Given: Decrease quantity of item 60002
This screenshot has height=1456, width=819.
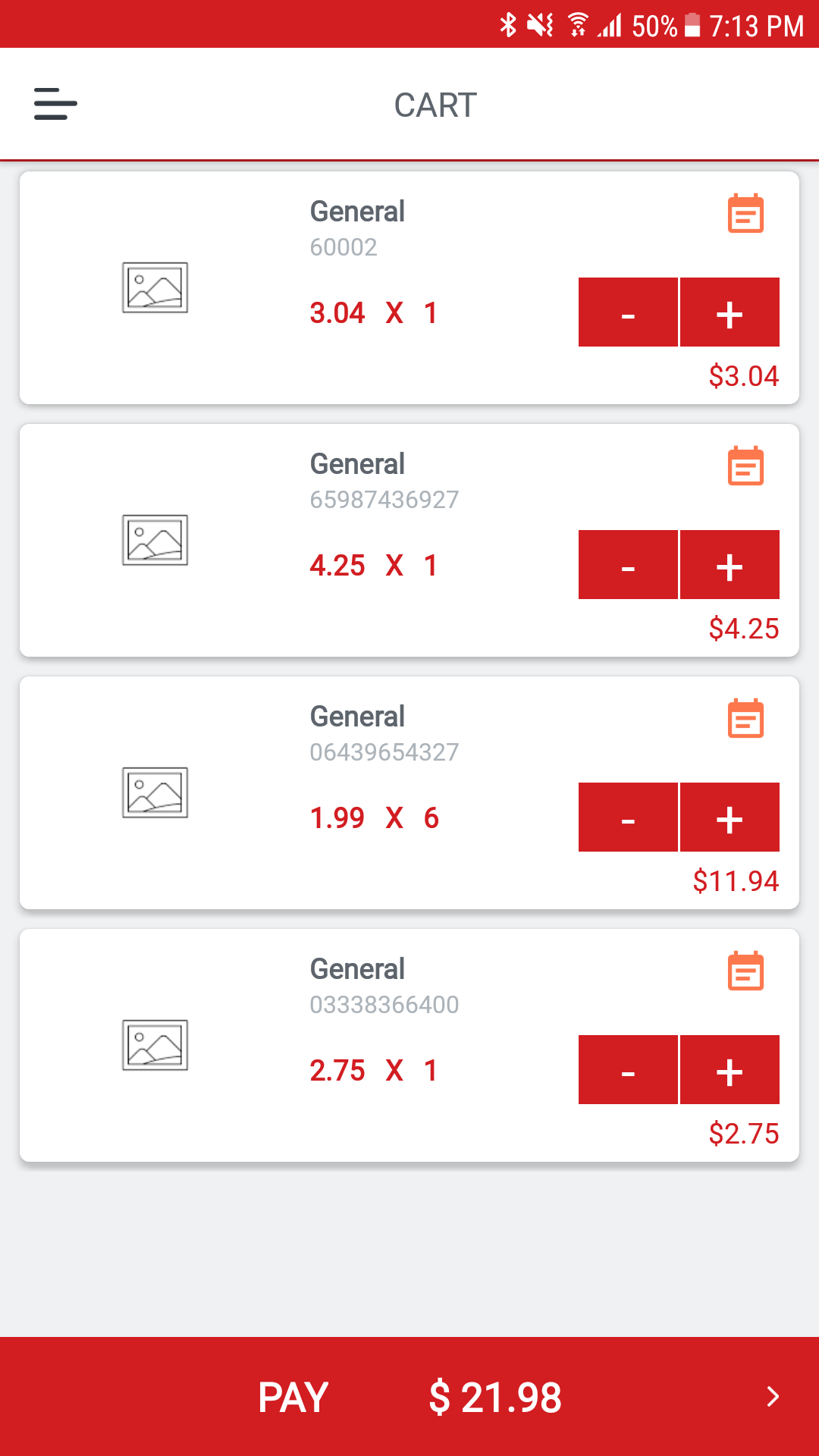Looking at the screenshot, I should coord(628,312).
